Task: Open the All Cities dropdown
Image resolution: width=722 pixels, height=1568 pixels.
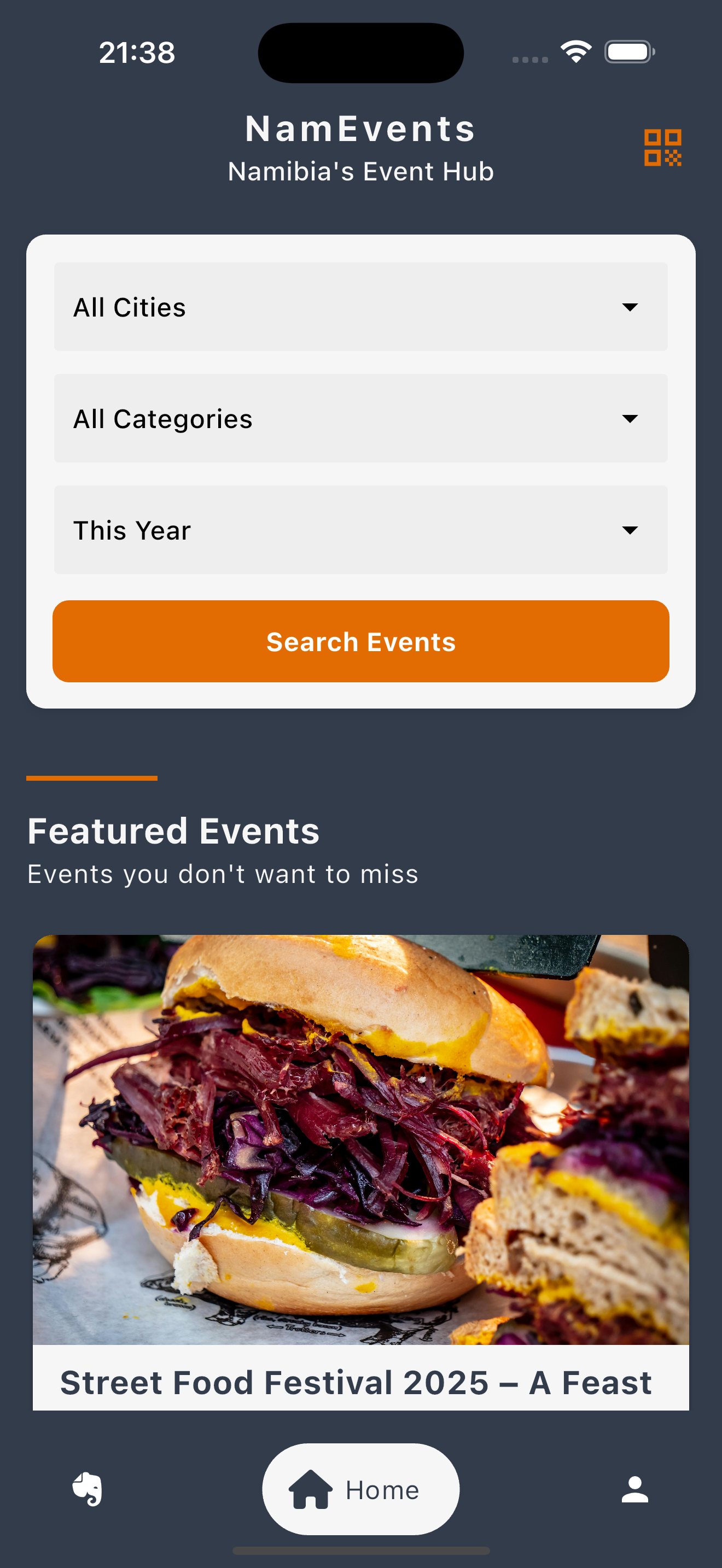Action: pyautogui.click(x=360, y=307)
